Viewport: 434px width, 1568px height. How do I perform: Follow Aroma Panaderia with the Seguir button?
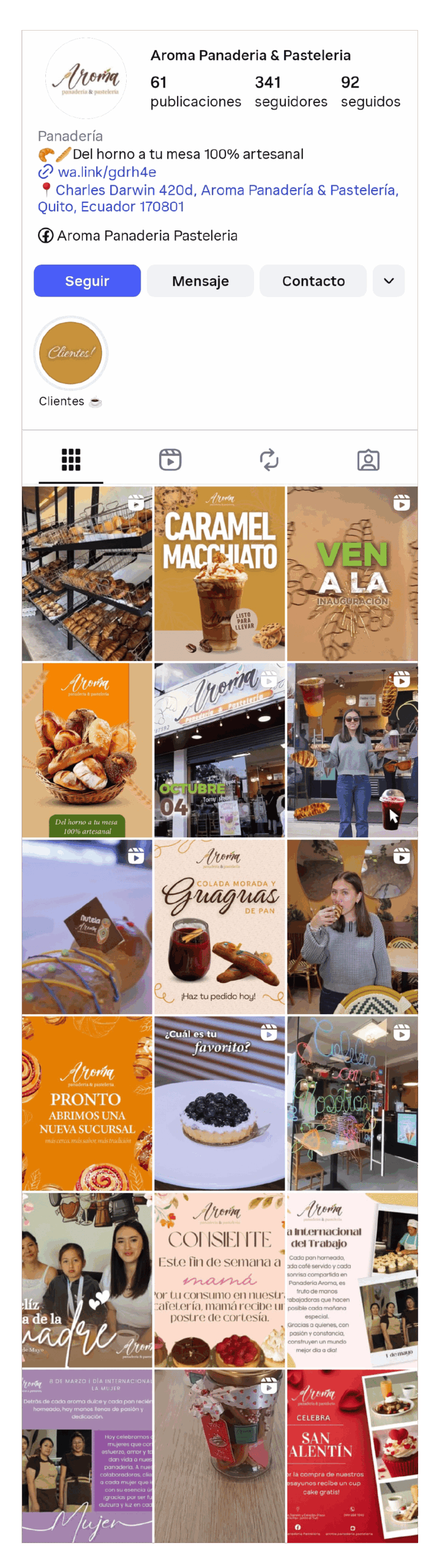tap(87, 281)
